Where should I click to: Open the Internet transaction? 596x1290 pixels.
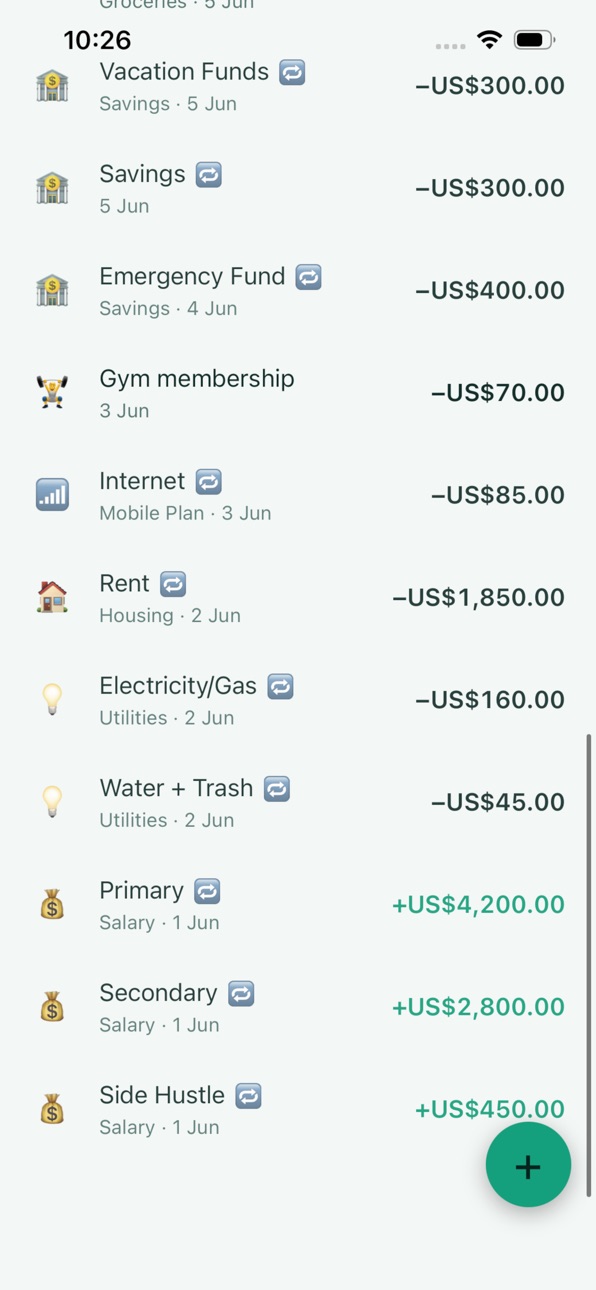(298, 495)
